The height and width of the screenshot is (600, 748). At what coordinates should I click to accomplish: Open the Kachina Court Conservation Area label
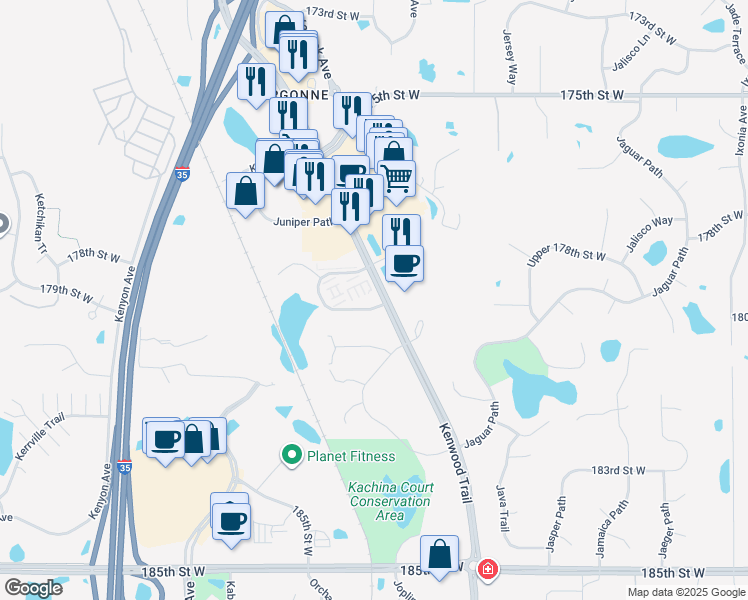[391, 501]
